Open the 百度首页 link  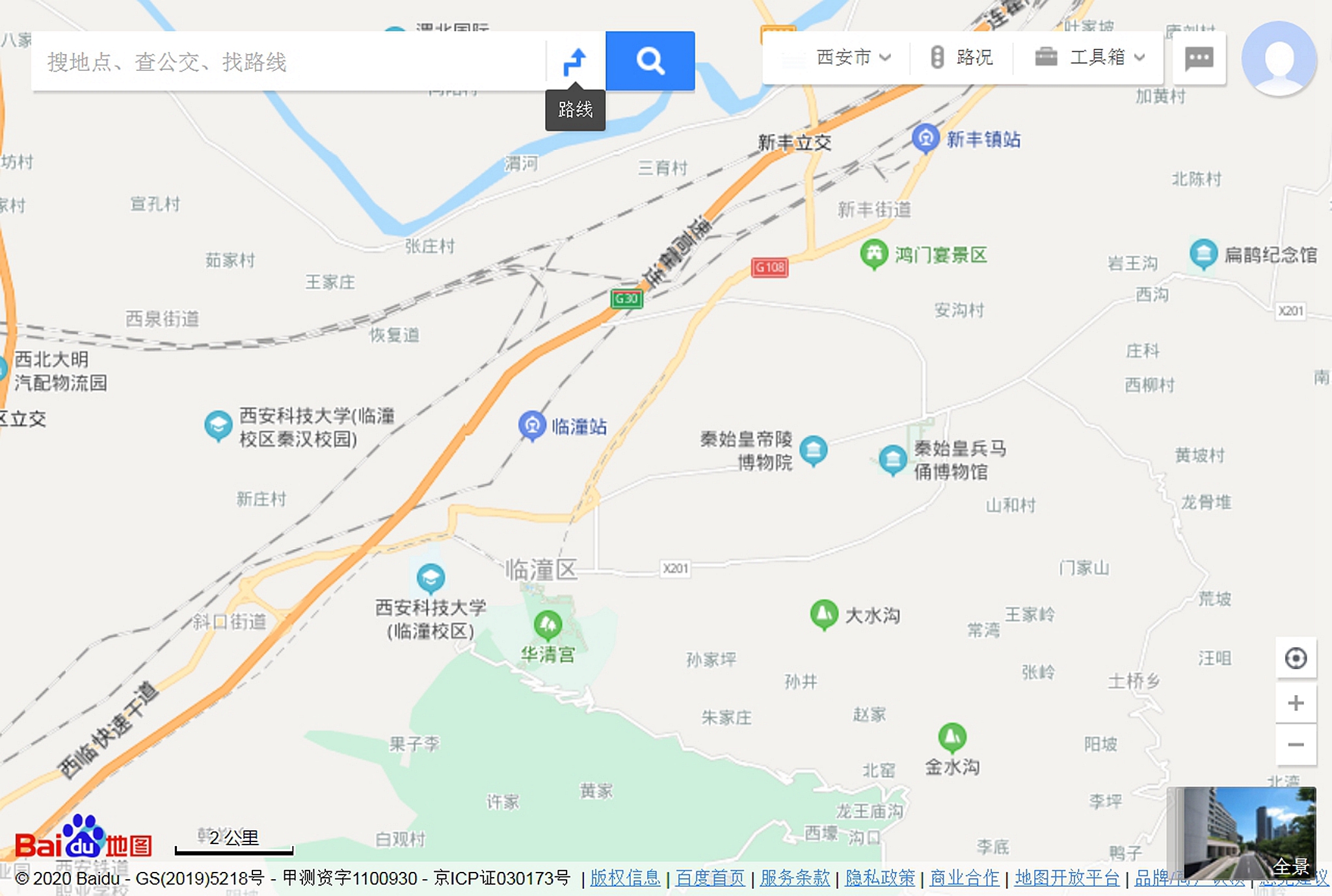coord(710,878)
